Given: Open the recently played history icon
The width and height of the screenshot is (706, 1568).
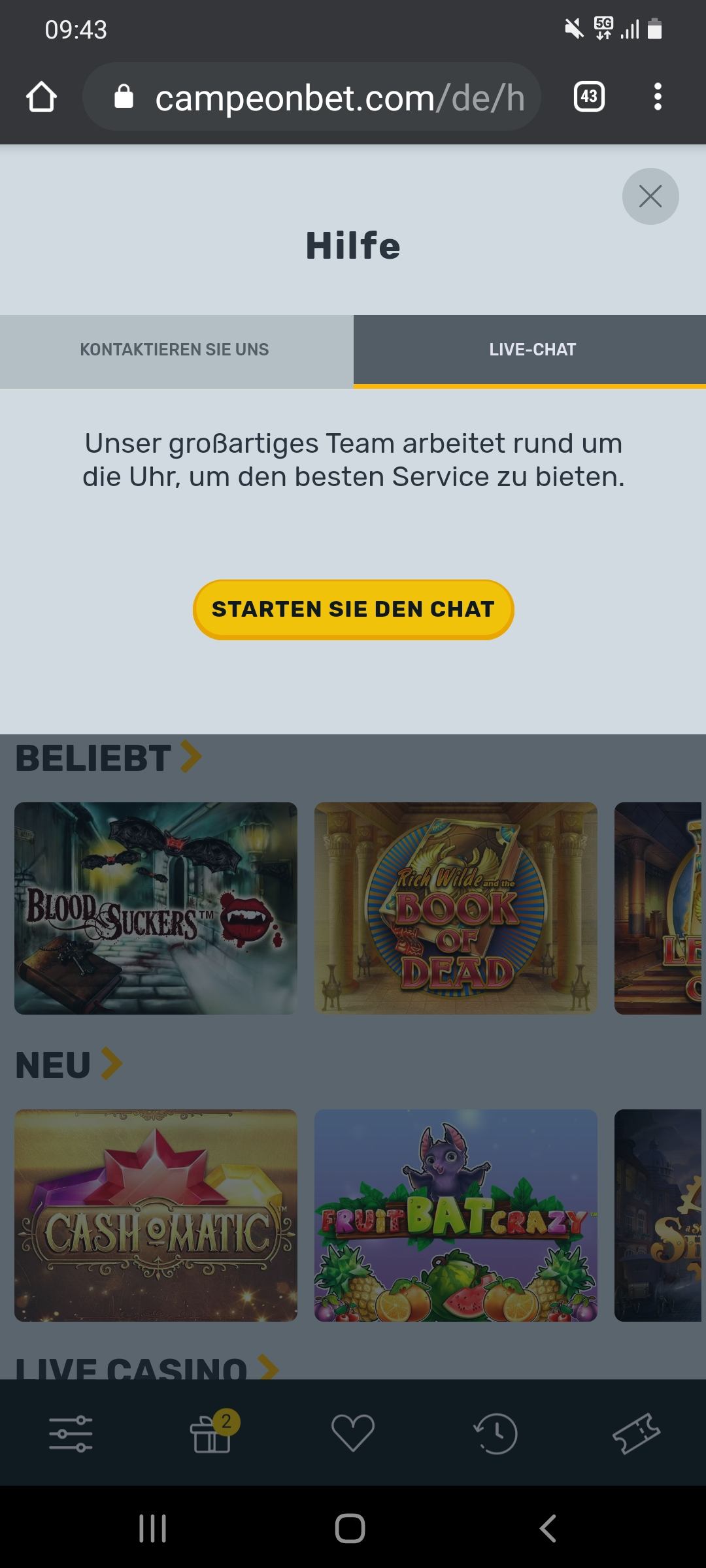Looking at the screenshot, I should click(x=495, y=1433).
